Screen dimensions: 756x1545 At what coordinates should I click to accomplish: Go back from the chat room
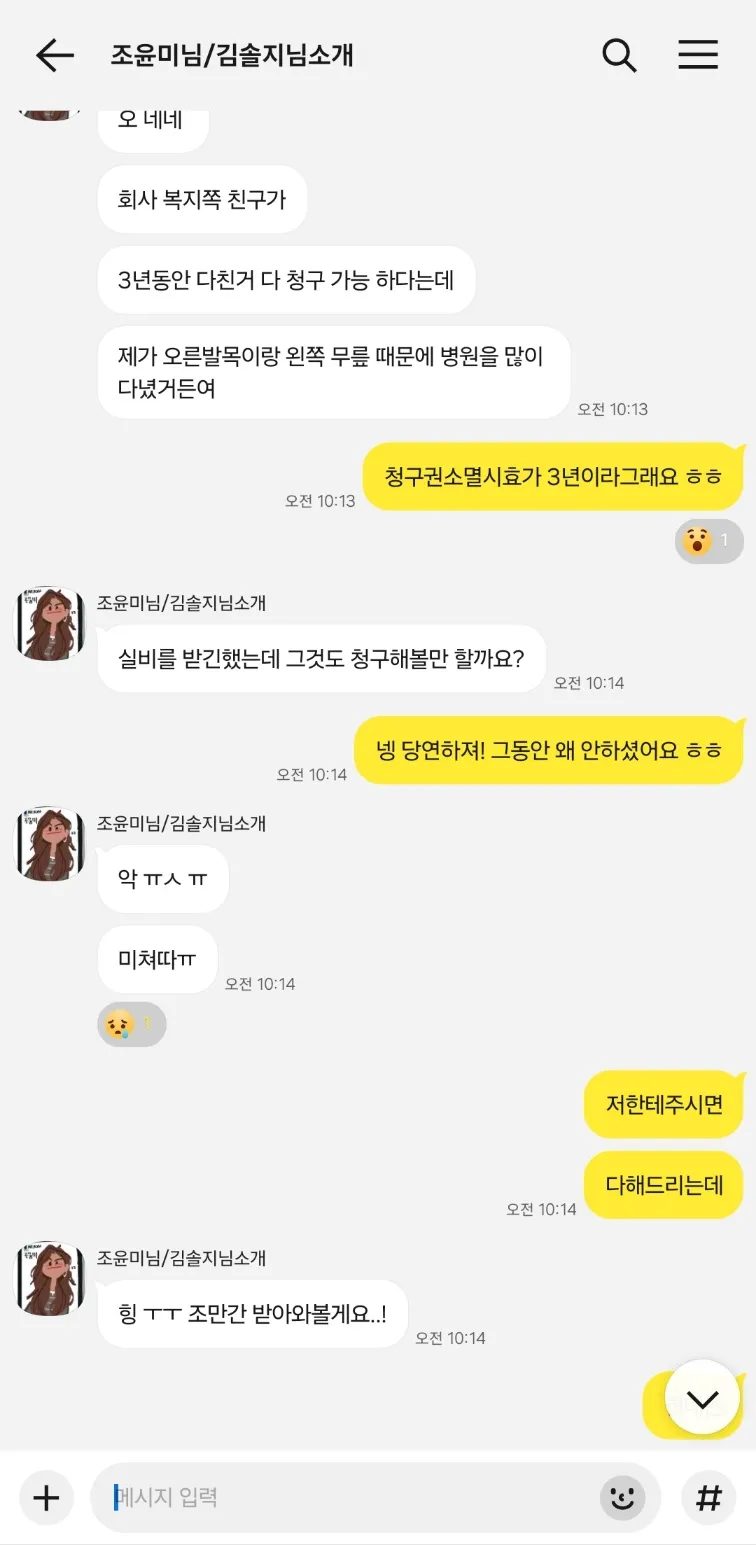pyautogui.click(x=55, y=55)
